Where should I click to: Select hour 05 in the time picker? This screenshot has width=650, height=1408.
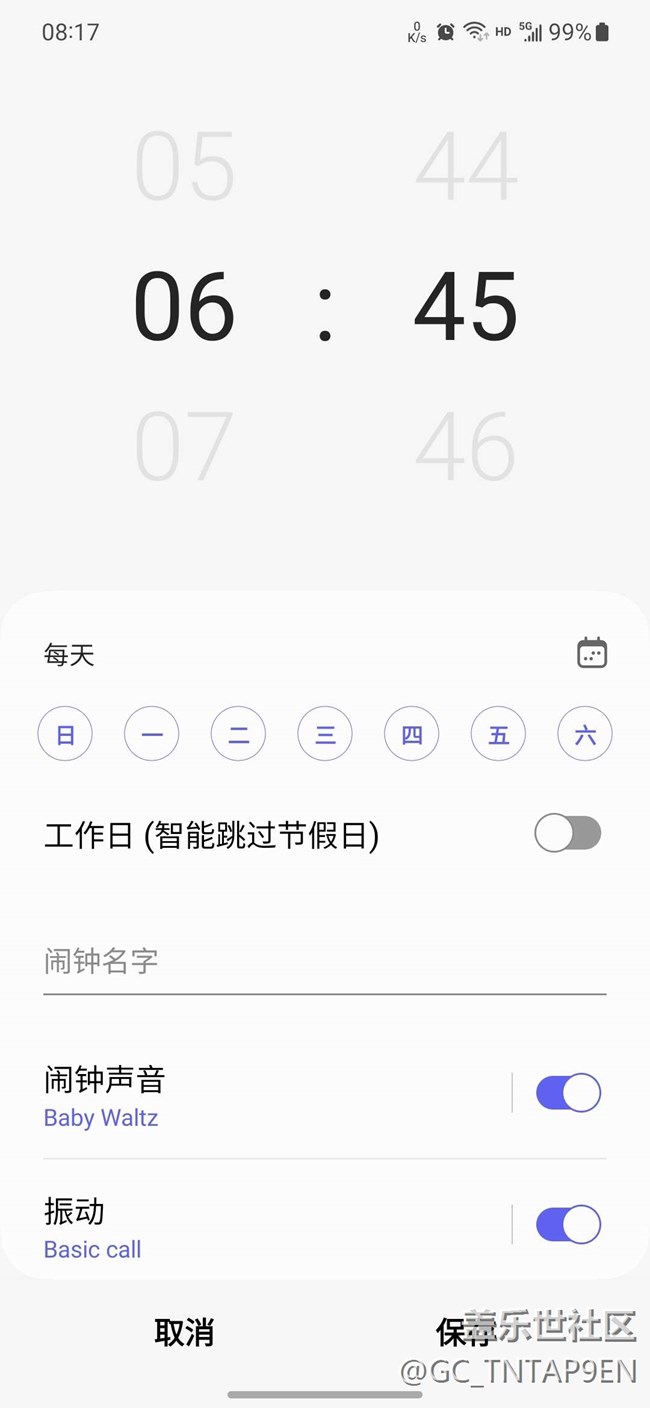click(x=185, y=166)
